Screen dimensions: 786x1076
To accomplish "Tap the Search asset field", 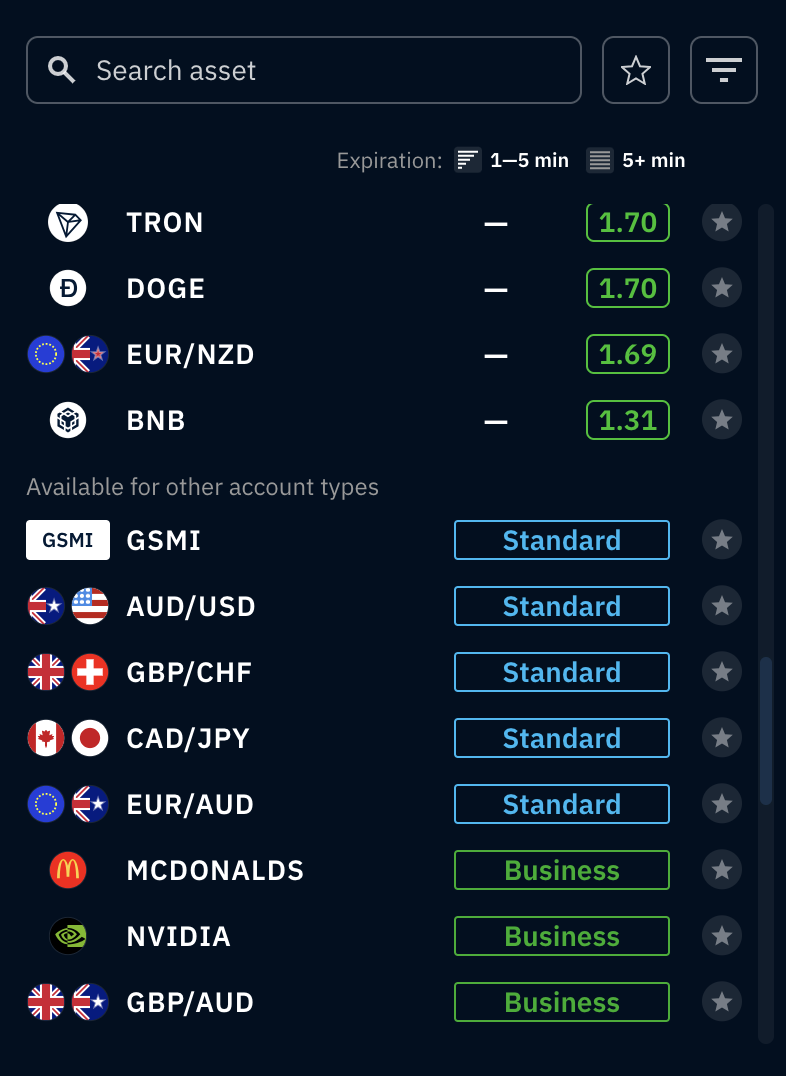I will (x=320, y=70).
